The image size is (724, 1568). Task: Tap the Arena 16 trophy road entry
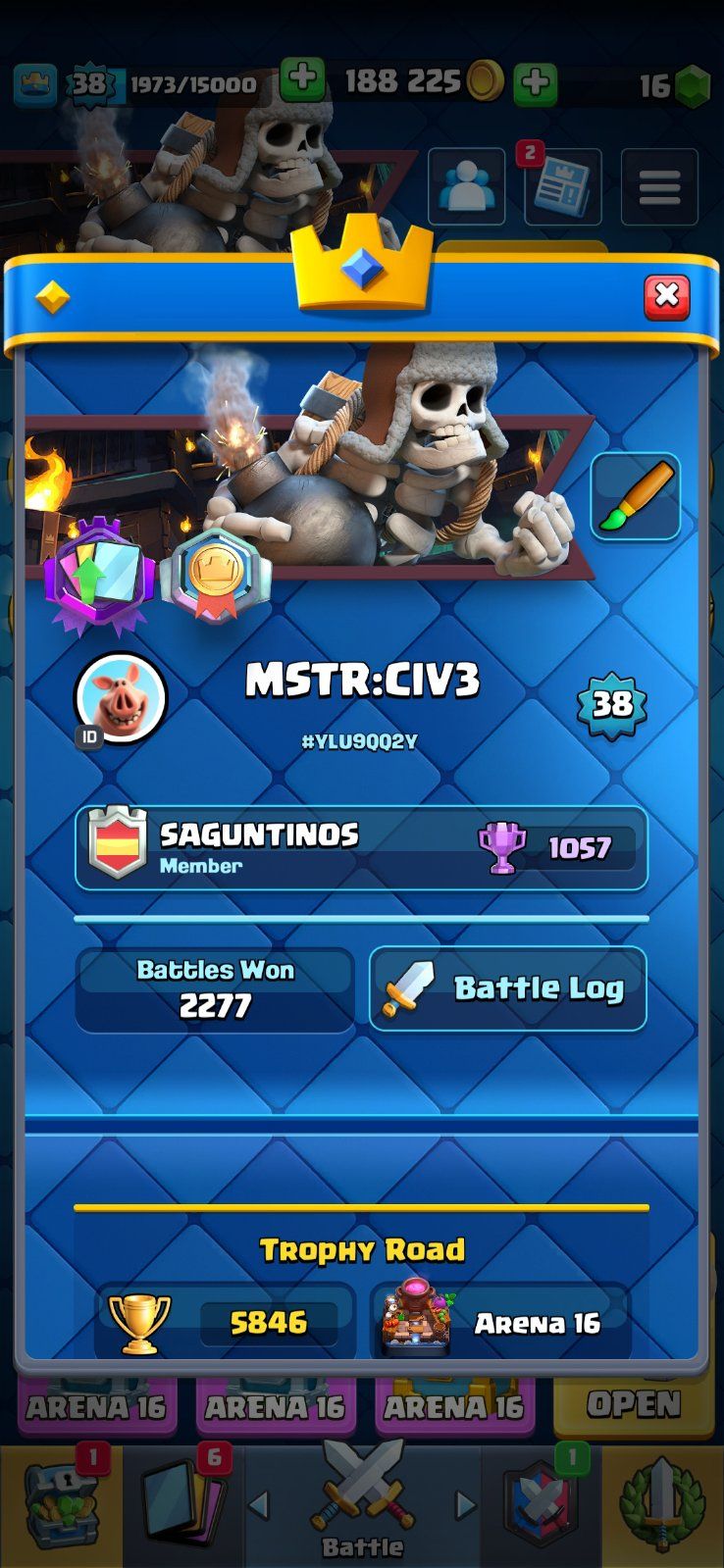pyautogui.click(x=500, y=1323)
